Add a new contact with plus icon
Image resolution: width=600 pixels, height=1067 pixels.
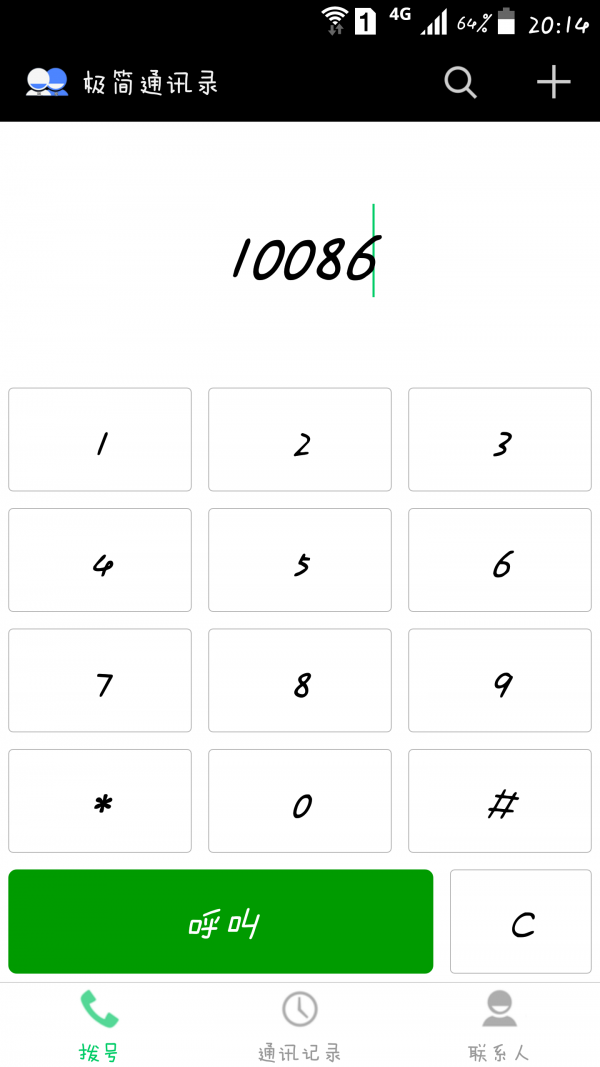click(x=553, y=83)
